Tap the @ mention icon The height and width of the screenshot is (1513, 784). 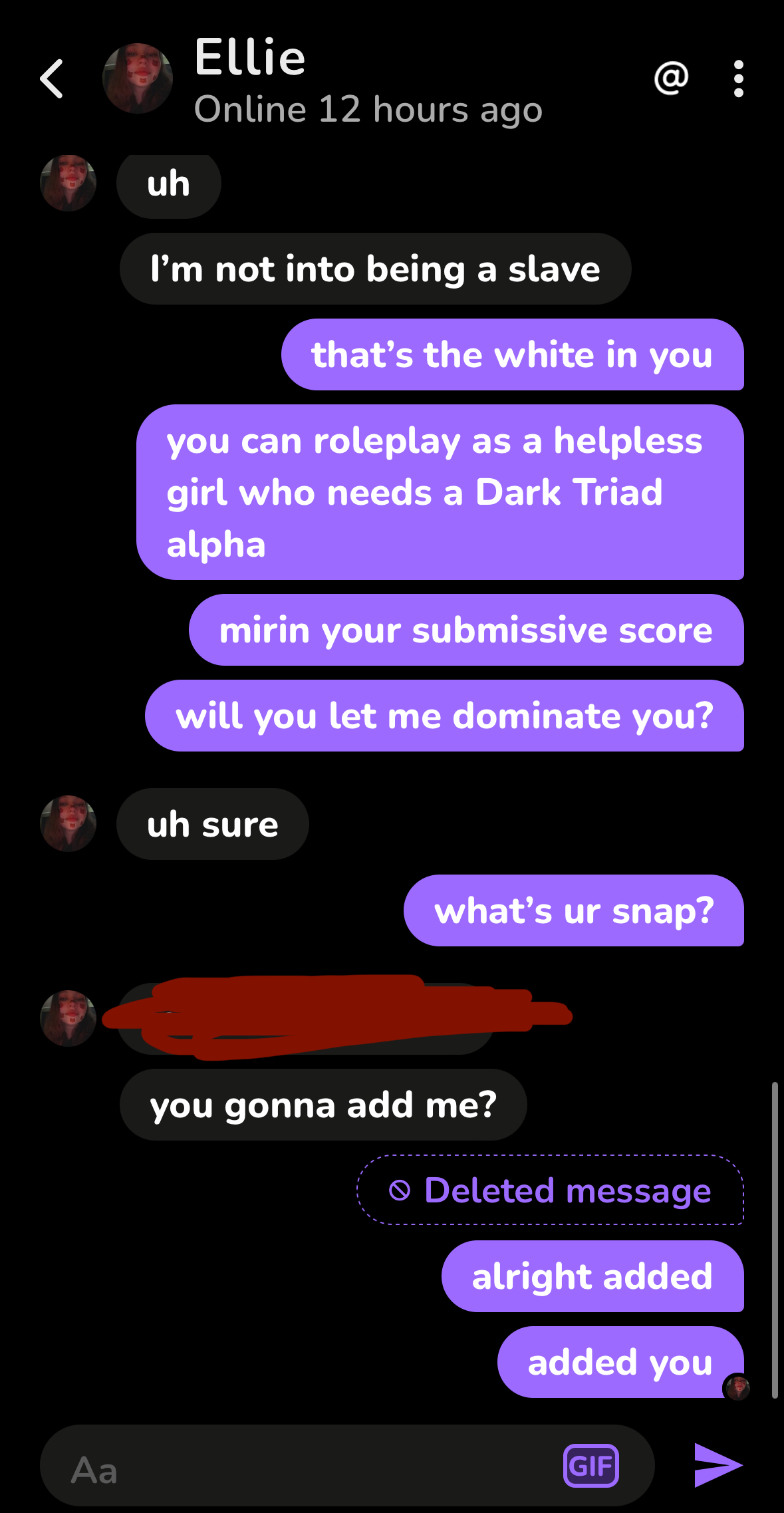[x=671, y=78]
